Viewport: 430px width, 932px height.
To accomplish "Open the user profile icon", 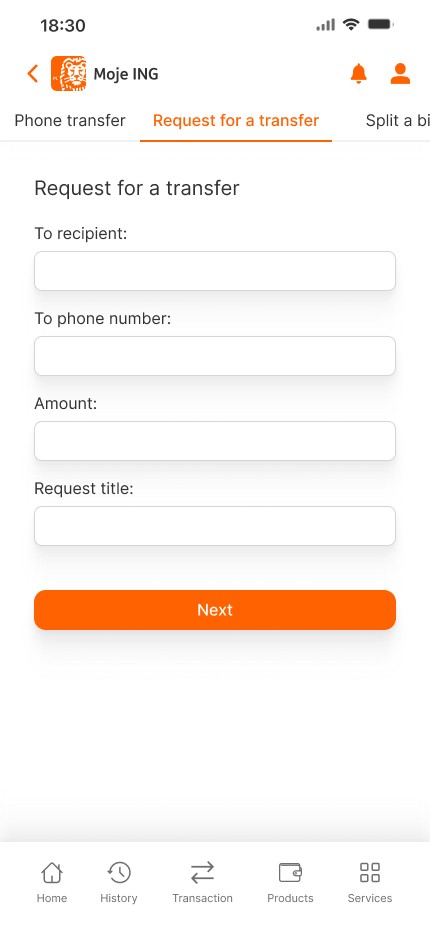I will [x=400, y=74].
